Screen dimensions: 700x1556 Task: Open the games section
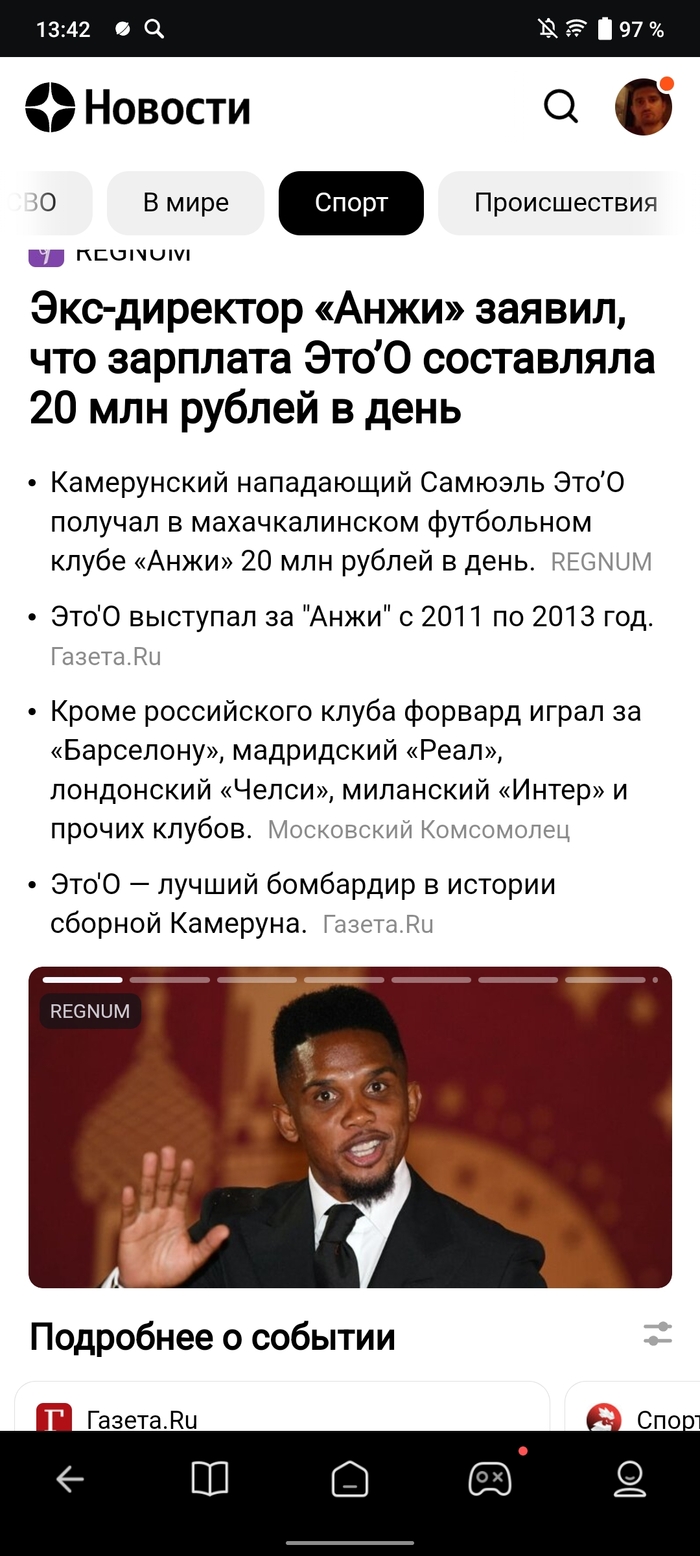click(x=490, y=1479)
